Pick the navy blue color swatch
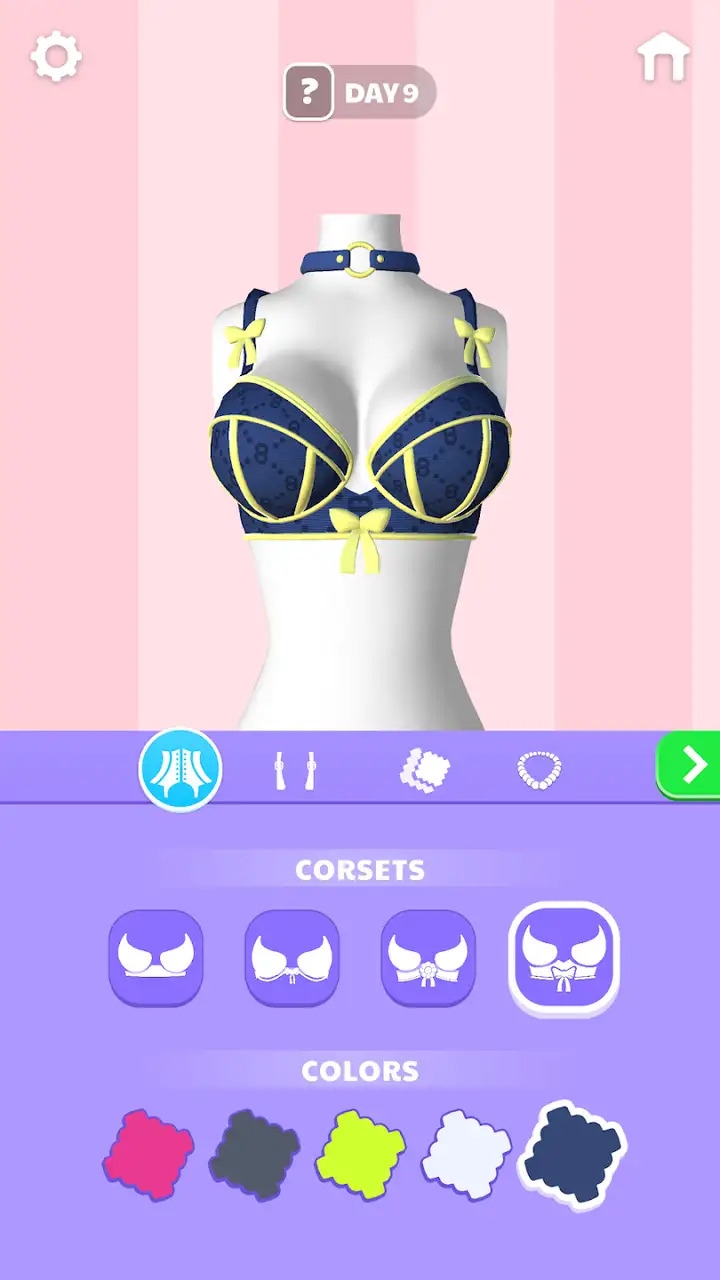 pyautogui.click(x=573, y=1155)
